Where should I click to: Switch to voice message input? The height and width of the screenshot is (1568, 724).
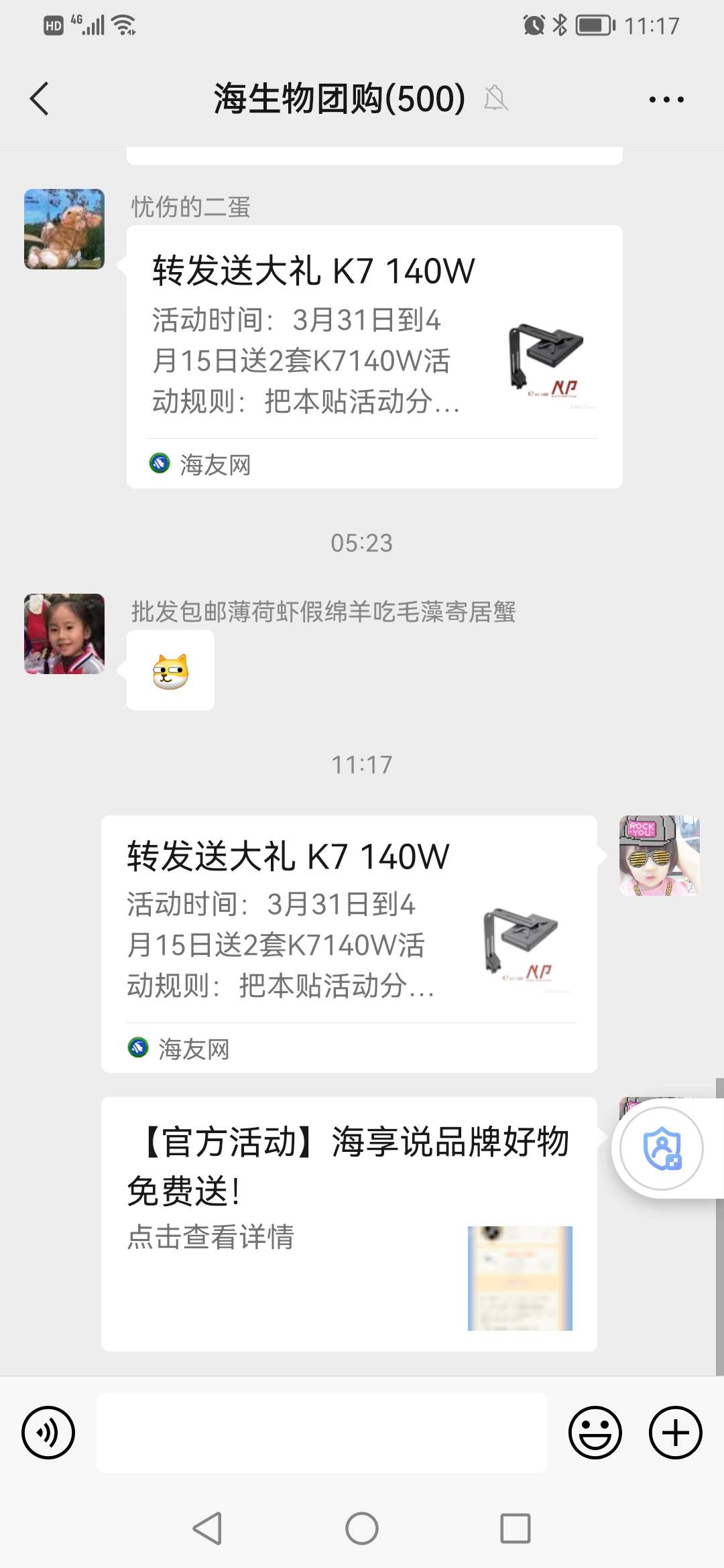[48, 1433]
